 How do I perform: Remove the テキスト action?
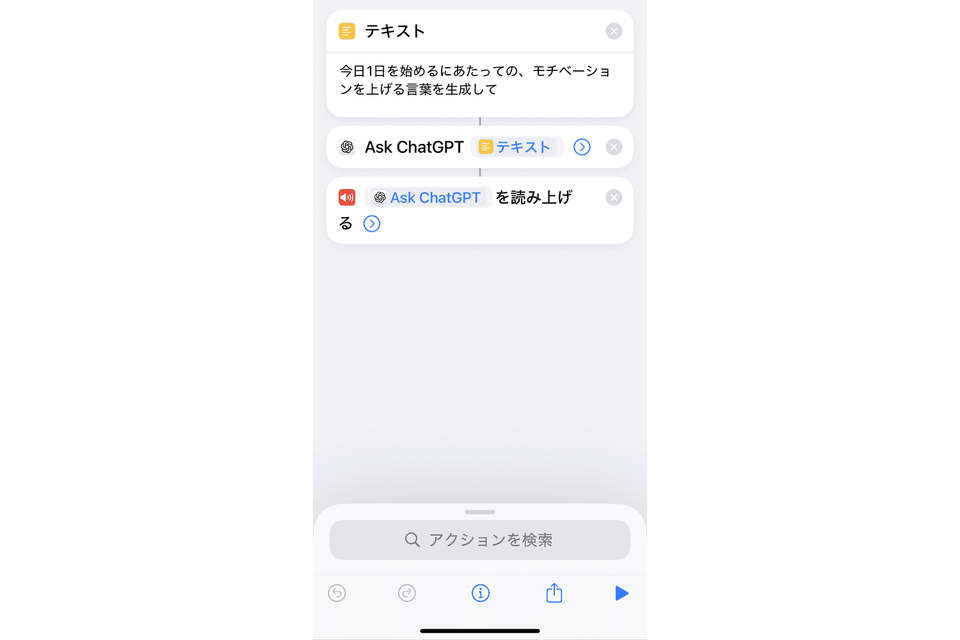point(614,31)
